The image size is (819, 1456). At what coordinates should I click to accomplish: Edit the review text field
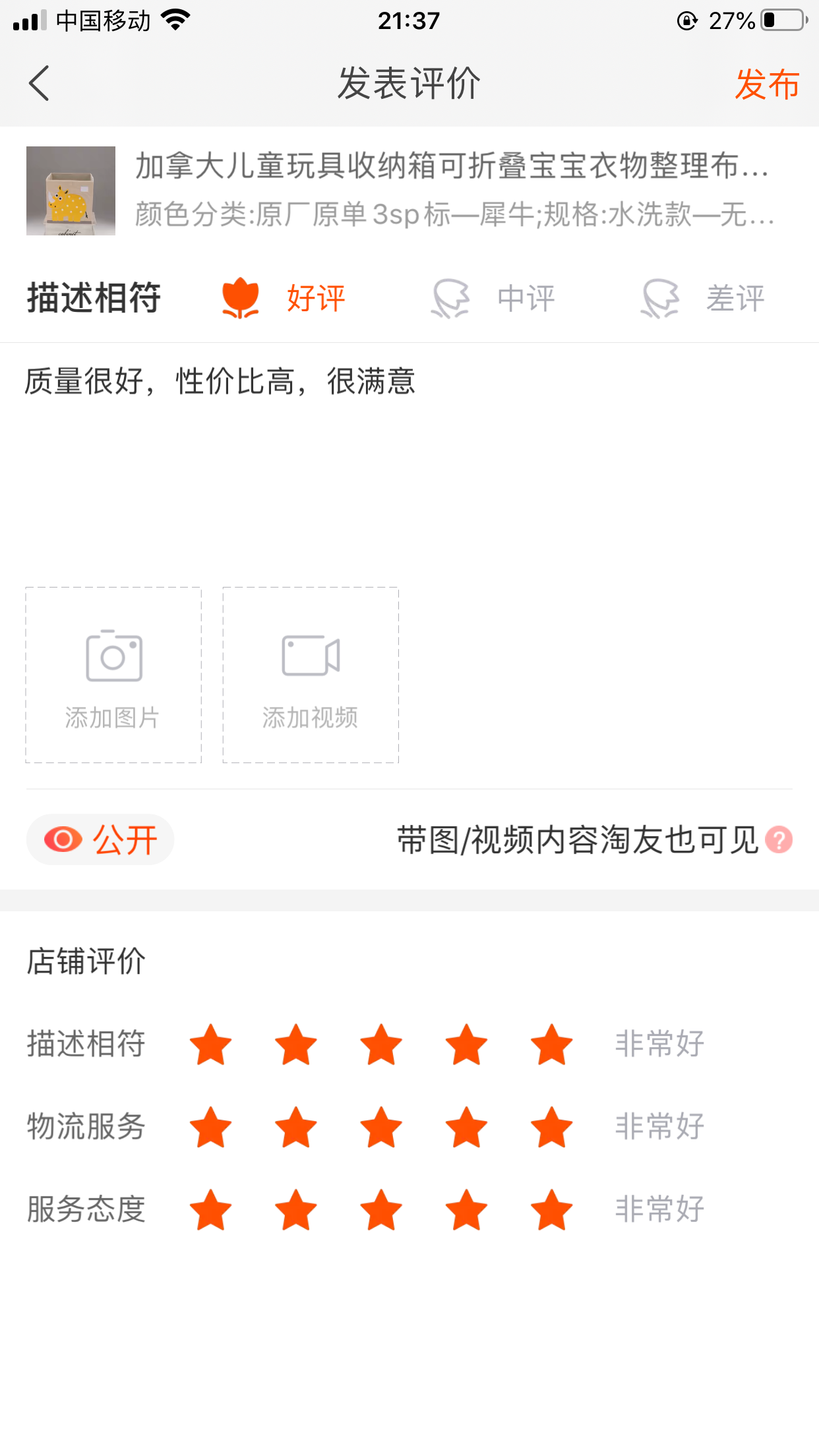pos(409,462)
